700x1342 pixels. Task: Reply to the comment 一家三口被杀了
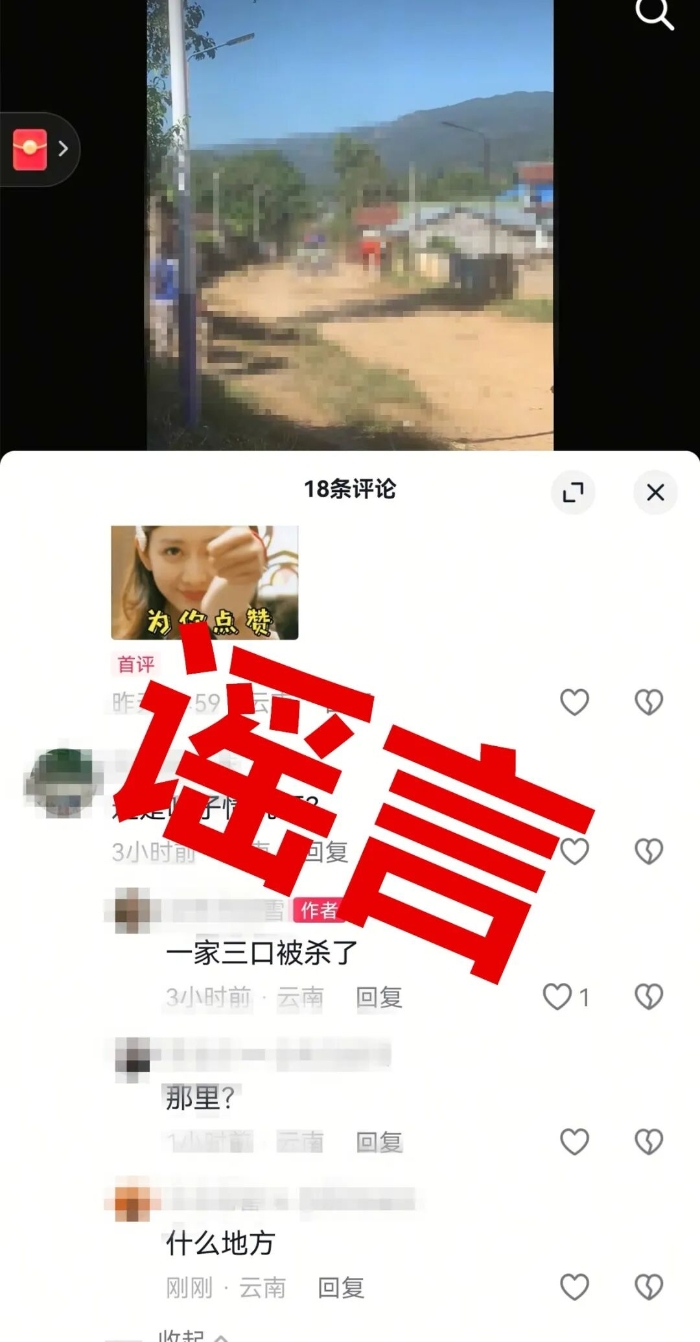(379, 997)
